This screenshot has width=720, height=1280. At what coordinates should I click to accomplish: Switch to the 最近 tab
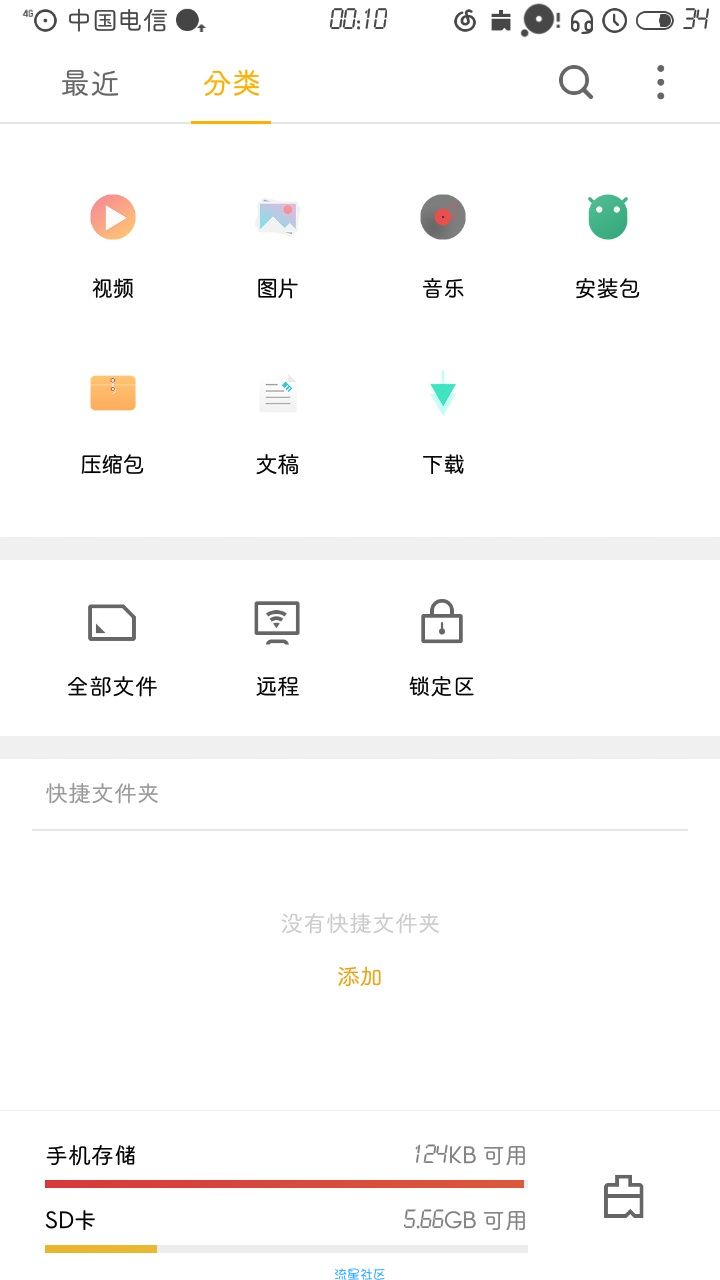coord(90,84)
